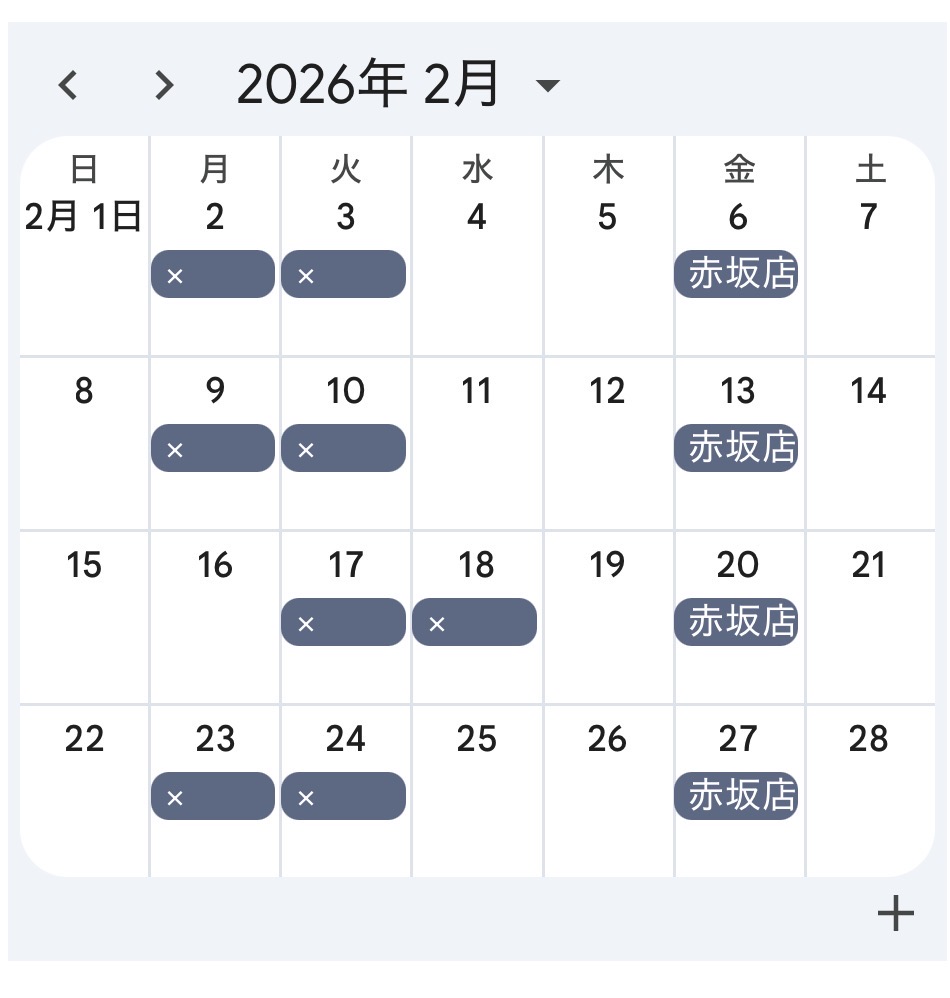Open the 赤坂店 event on February 27
This screenshot has width=950, height=998.
point(737,797)
